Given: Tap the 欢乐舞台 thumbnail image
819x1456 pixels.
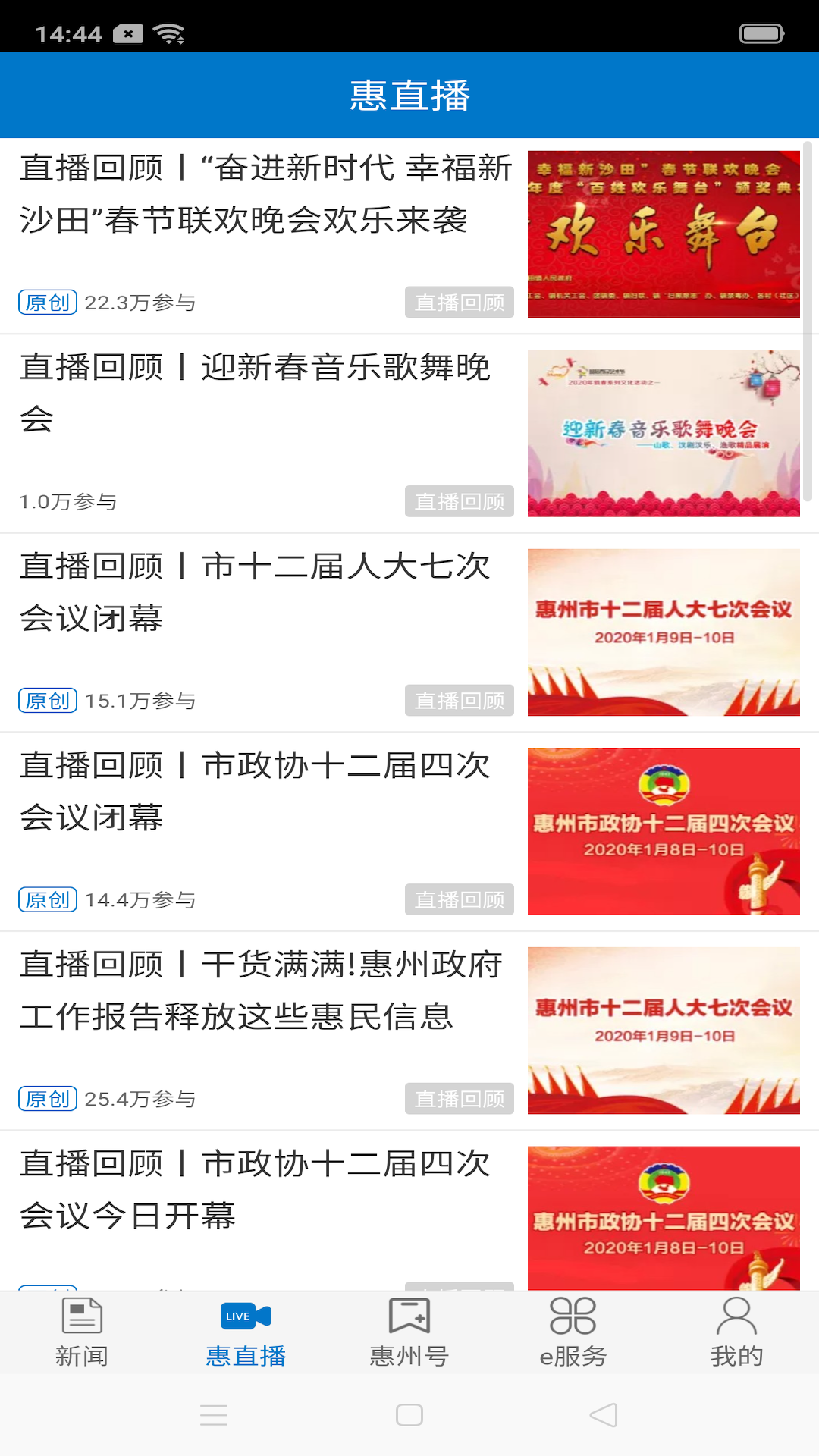Looking at the screenshot, I should click(664, 234).
